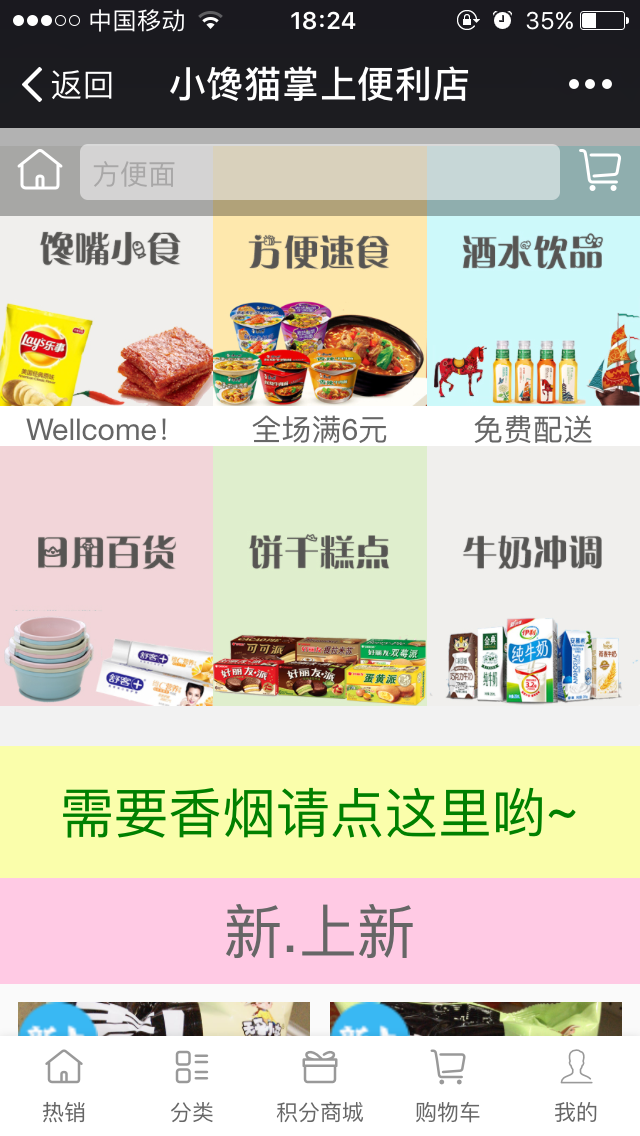
Task: Open the cart icon beside search
Action: 601,171
